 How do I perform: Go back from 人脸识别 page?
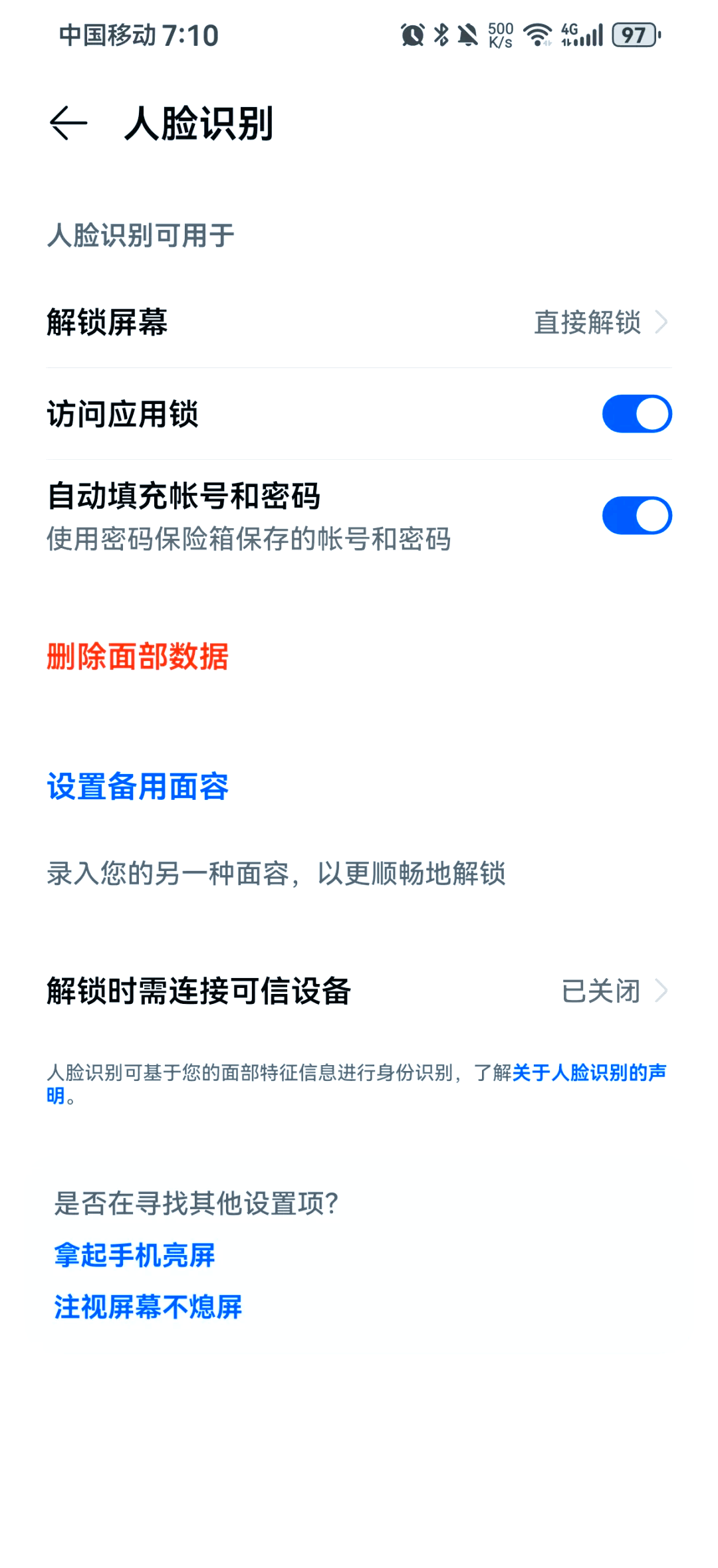(68, 124)
